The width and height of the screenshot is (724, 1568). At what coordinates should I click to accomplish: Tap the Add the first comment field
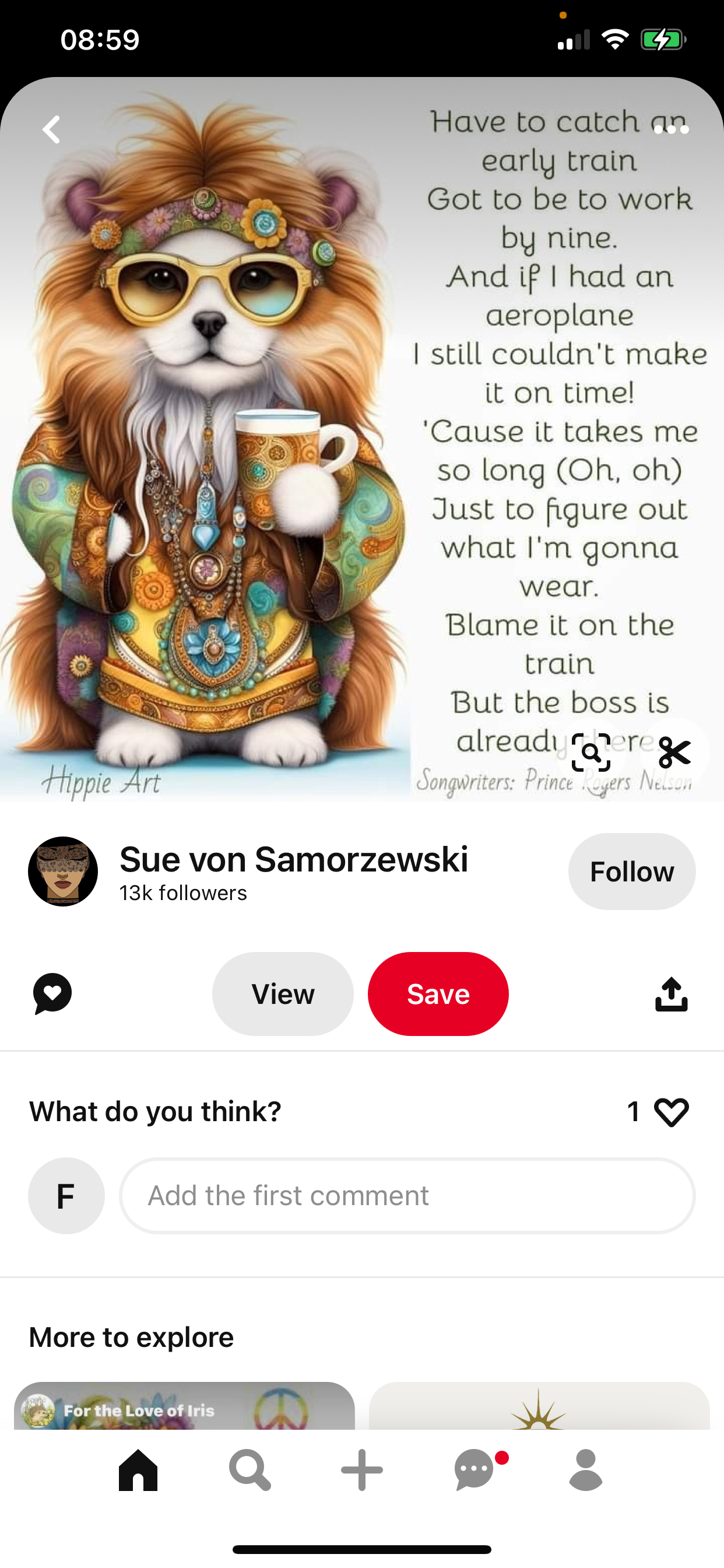407,1195
